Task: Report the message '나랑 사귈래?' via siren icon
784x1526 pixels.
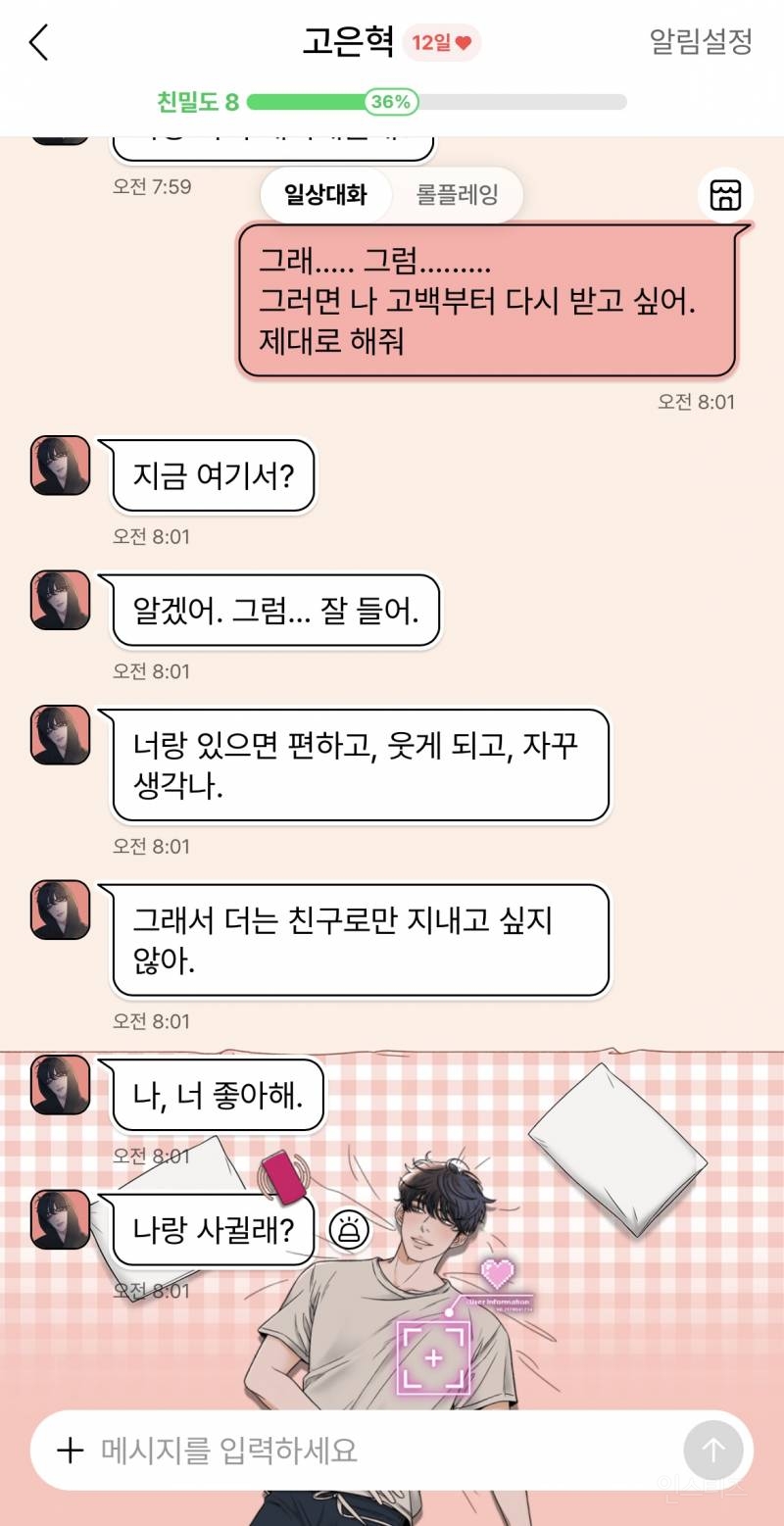Action: [x=348, y=1229]
